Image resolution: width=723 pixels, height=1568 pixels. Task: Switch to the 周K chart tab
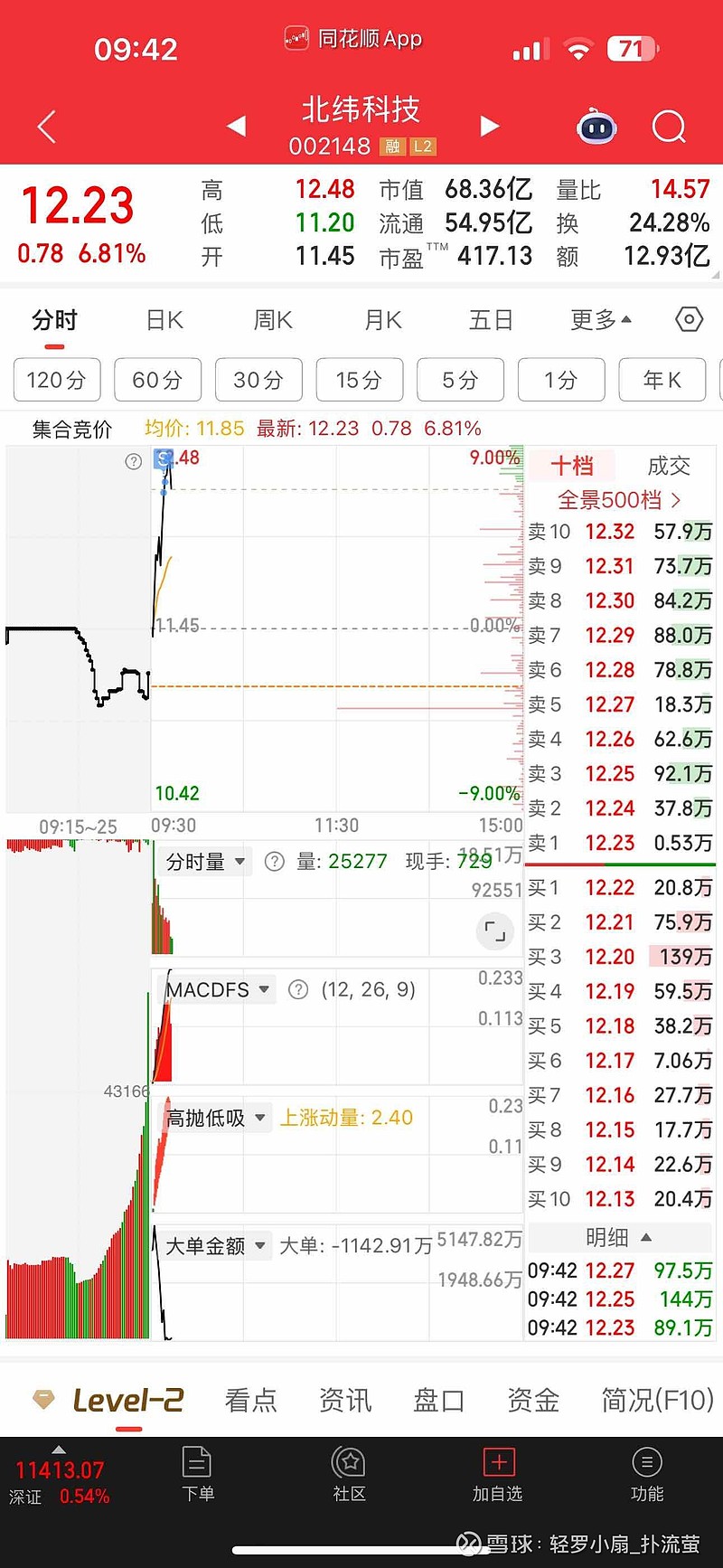coord(273,320)
